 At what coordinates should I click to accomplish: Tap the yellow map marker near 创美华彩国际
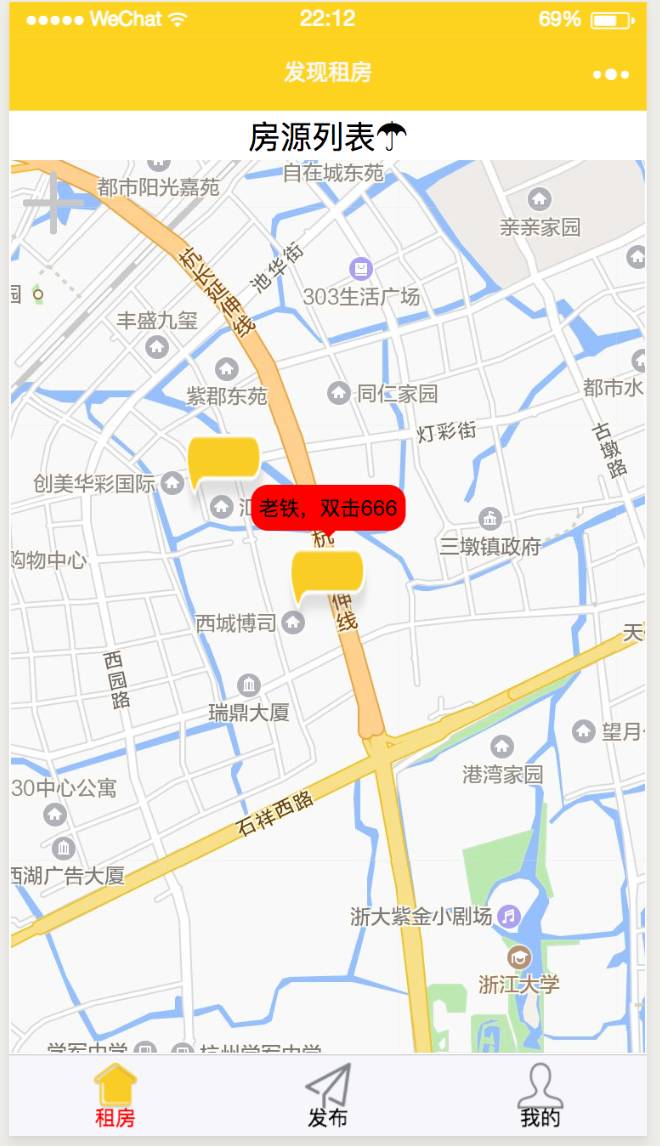(224, 459)
